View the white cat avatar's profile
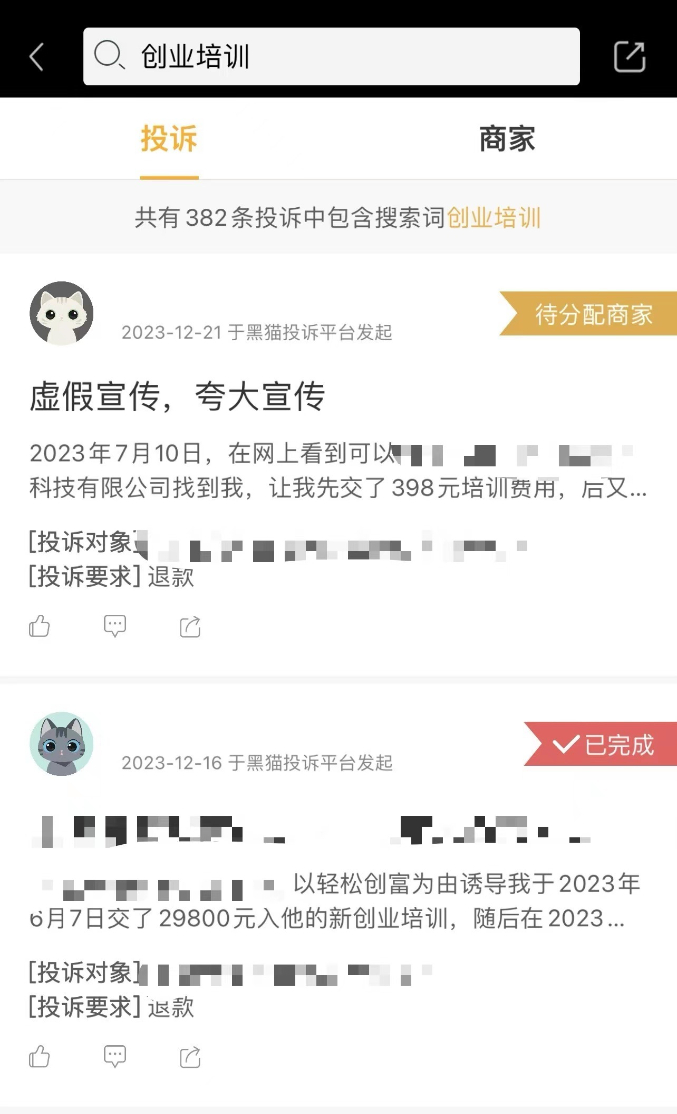The image size is (677, 1114). 61,313
